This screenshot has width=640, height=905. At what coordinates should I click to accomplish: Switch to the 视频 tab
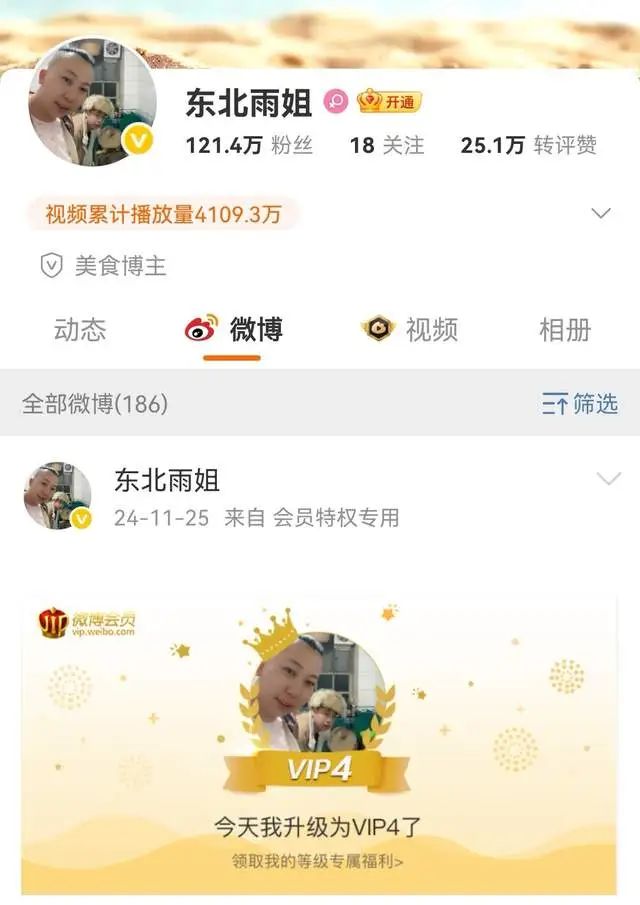click(x=410, y=329)
